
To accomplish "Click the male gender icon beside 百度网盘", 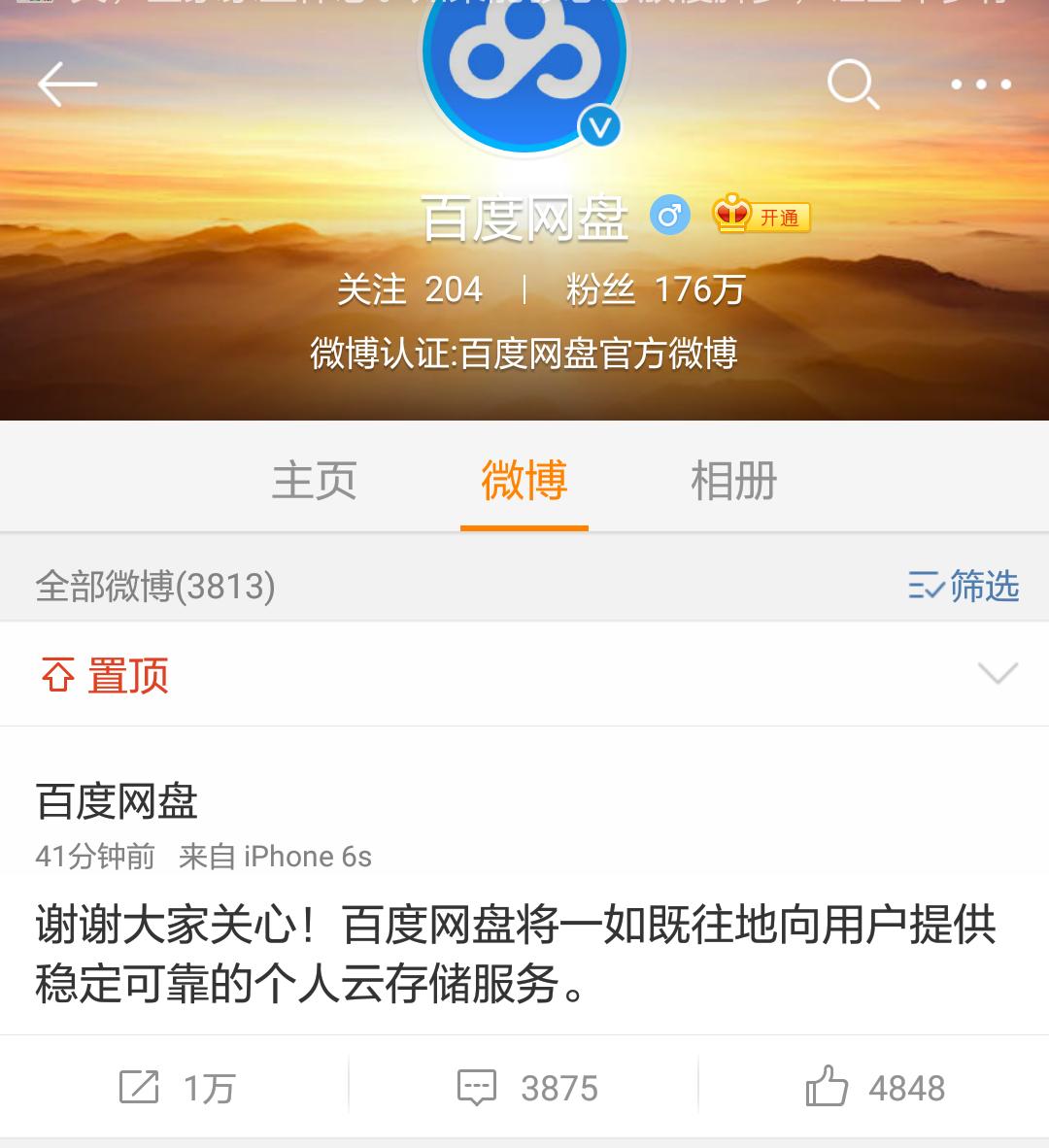I will pyautogui.click(x=669, y=216).
